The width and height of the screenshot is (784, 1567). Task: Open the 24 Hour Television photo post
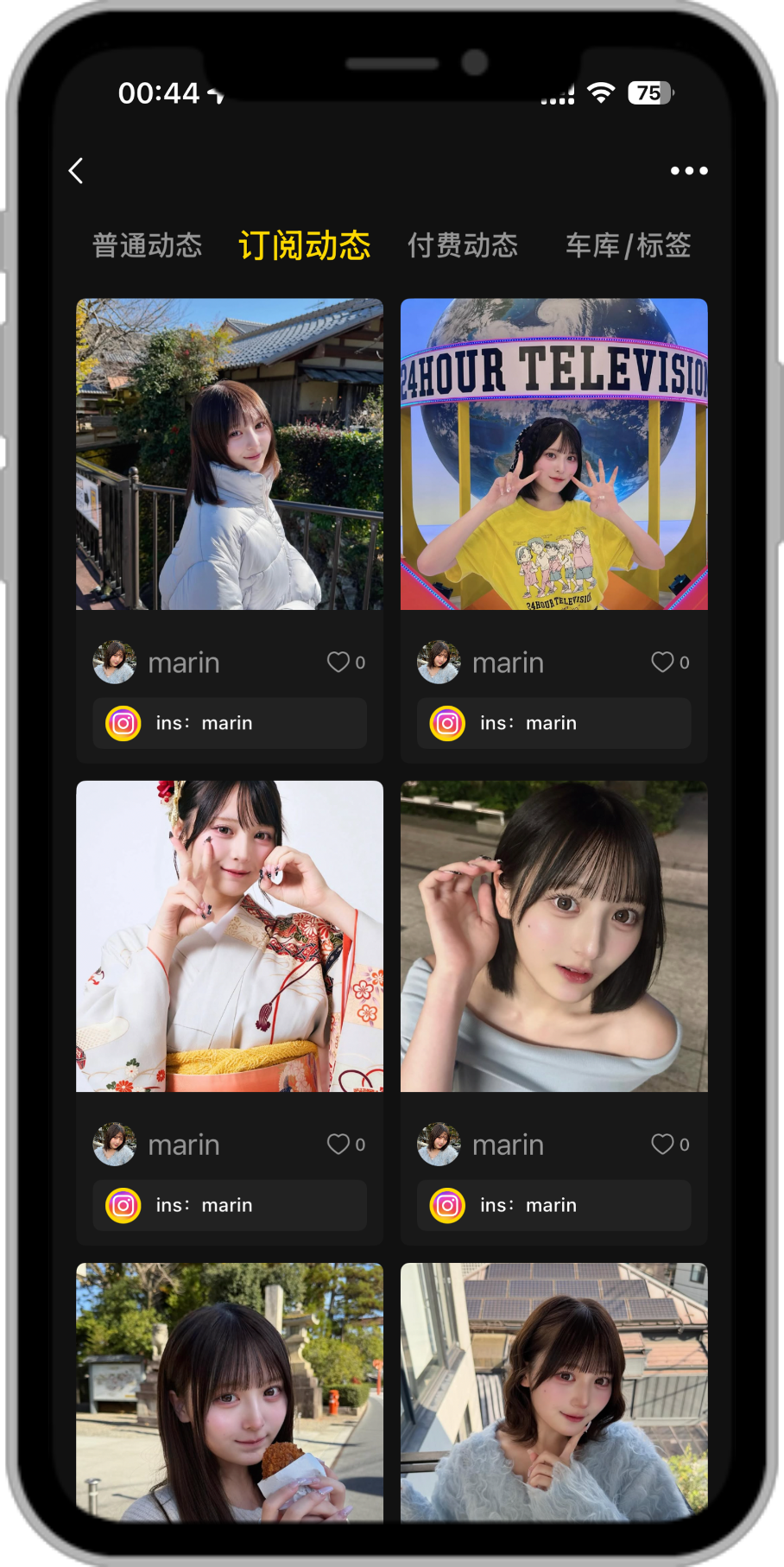(x=553, y=454)
